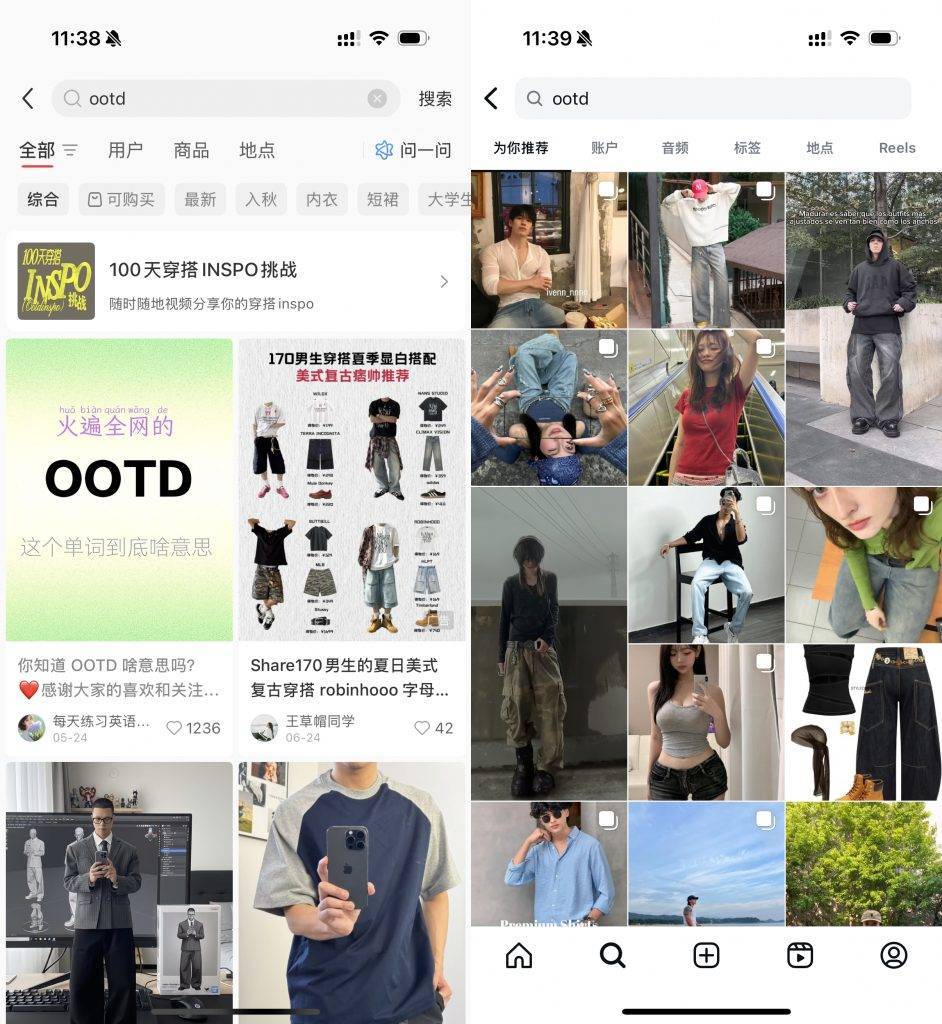Switch to the 标签 tab
942x1024 pixels.
point(747,148)
